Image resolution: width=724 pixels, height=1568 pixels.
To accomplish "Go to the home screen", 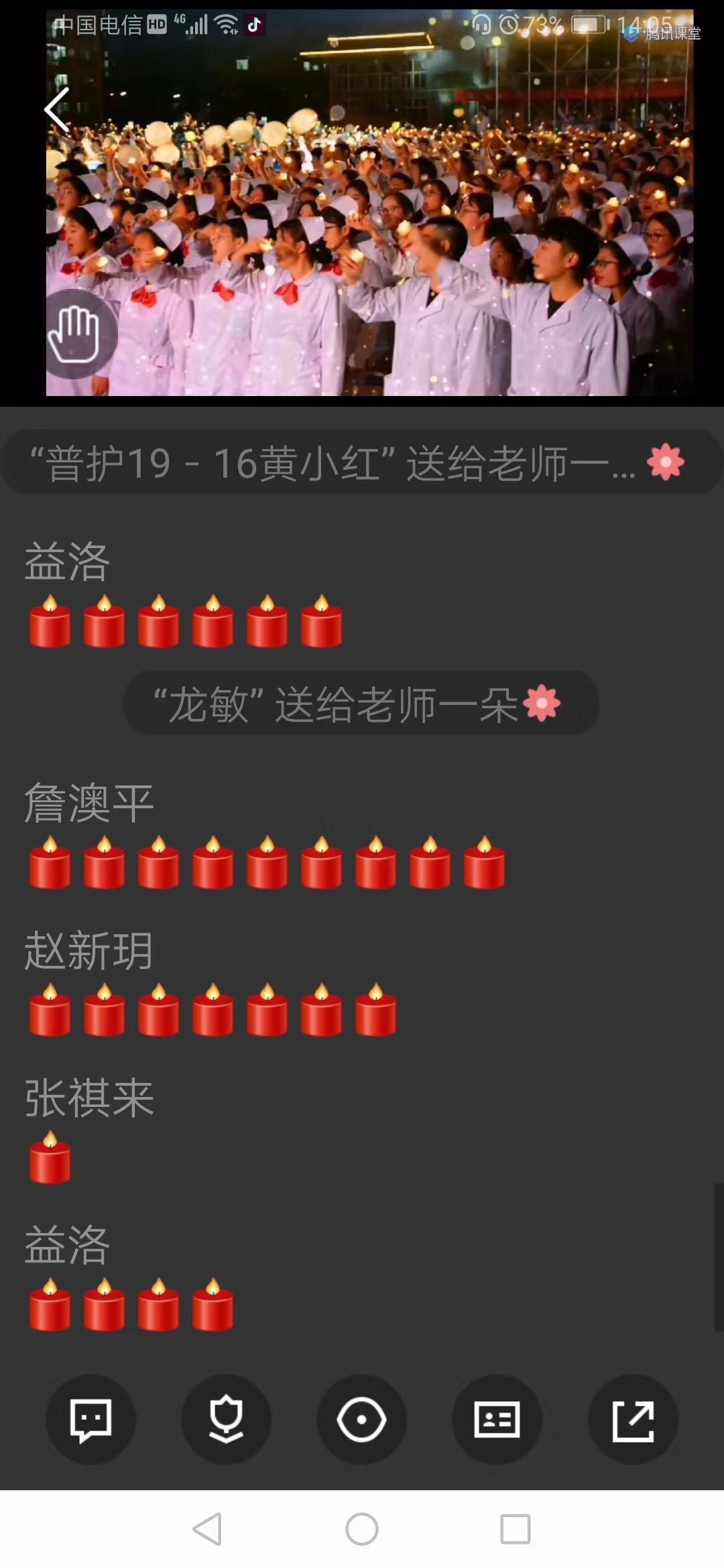I will (x=362, y=1529).
